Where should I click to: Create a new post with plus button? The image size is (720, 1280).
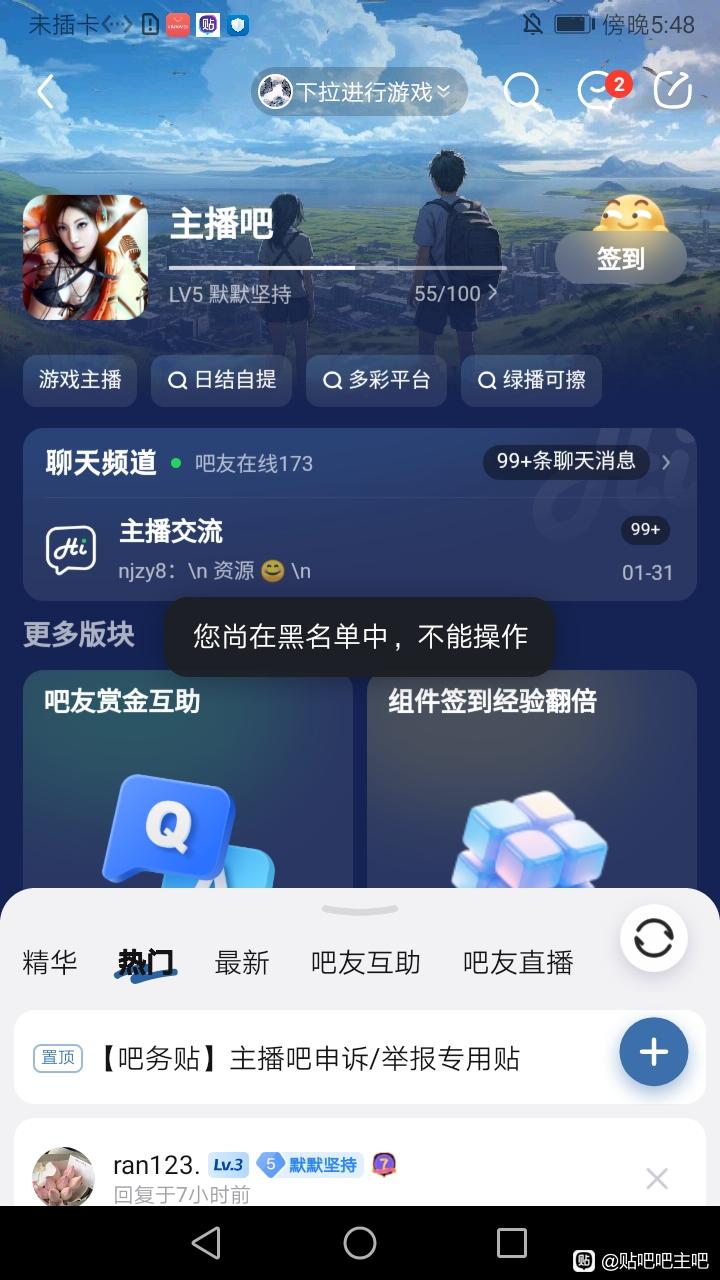653,1051
